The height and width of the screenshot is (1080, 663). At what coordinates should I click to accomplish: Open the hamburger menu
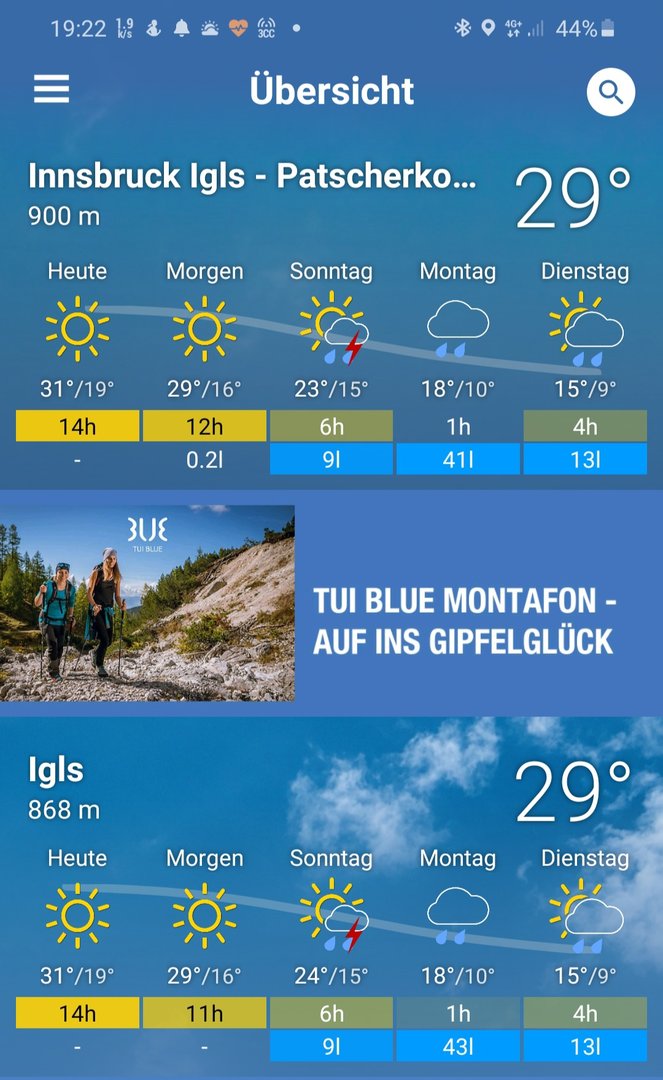pos(52,89)
